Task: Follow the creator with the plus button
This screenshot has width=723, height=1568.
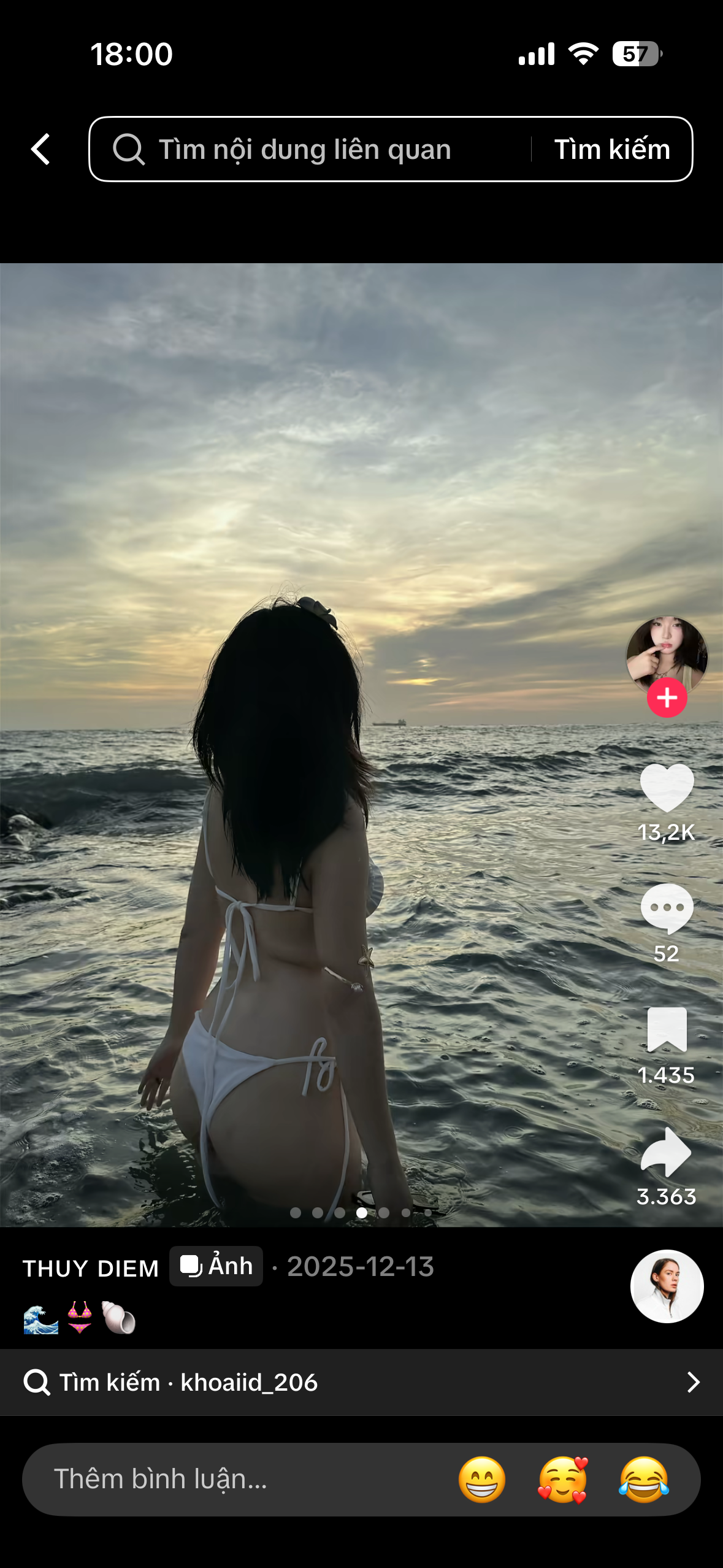Action: coord(667,698)
